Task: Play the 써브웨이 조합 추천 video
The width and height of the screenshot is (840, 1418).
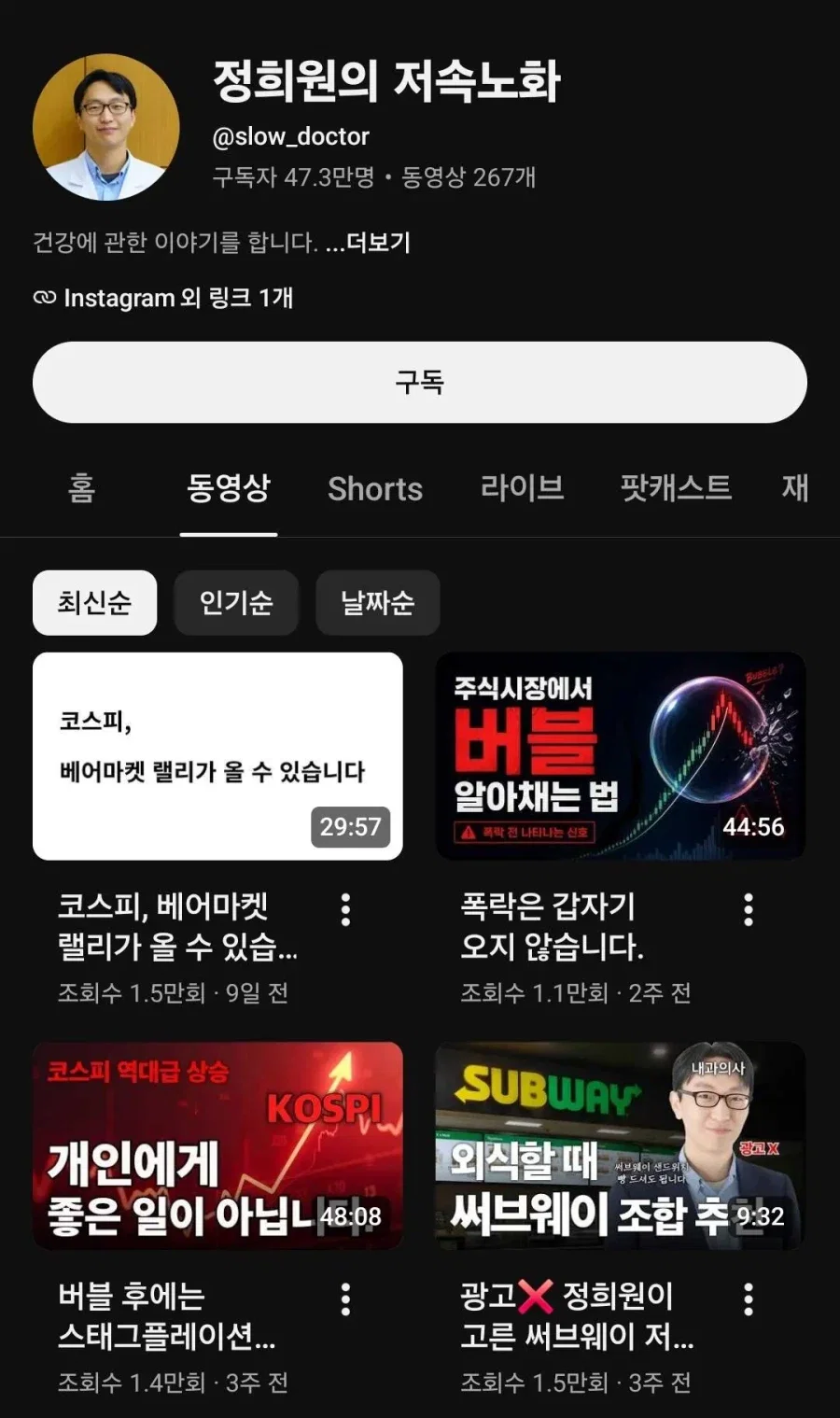Action: point(621,1145)
